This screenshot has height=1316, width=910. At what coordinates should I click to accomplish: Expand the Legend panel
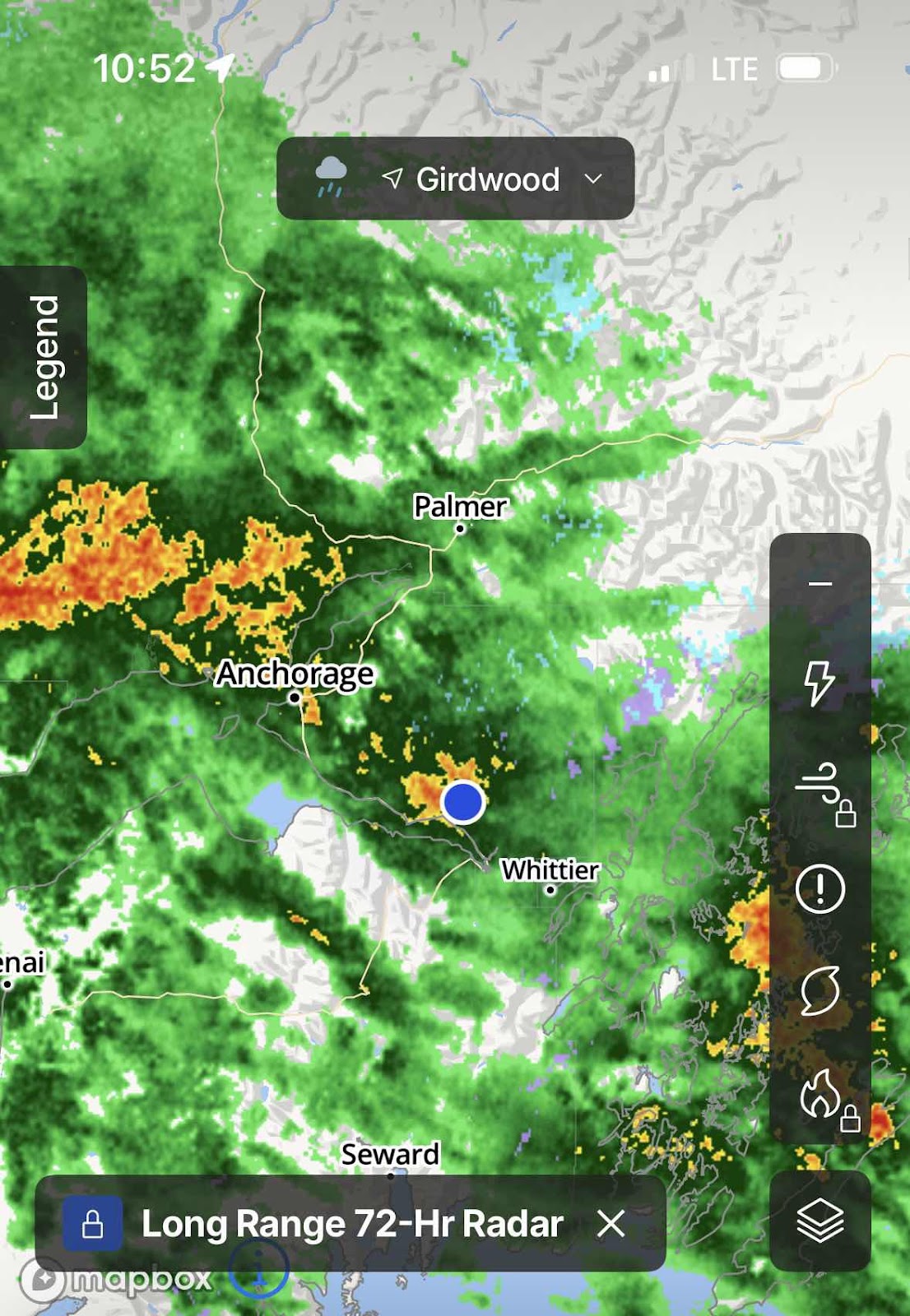pos(44,357)
